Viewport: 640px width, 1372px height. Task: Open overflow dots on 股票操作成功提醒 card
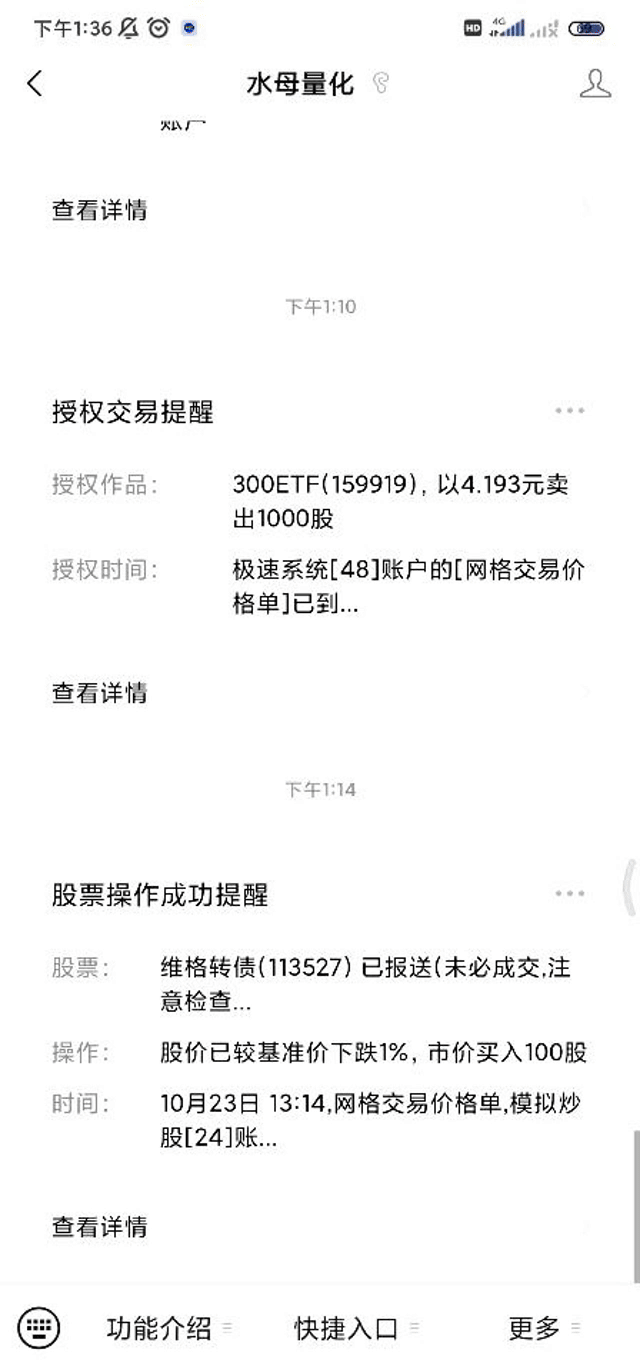(x=570, y=894)
